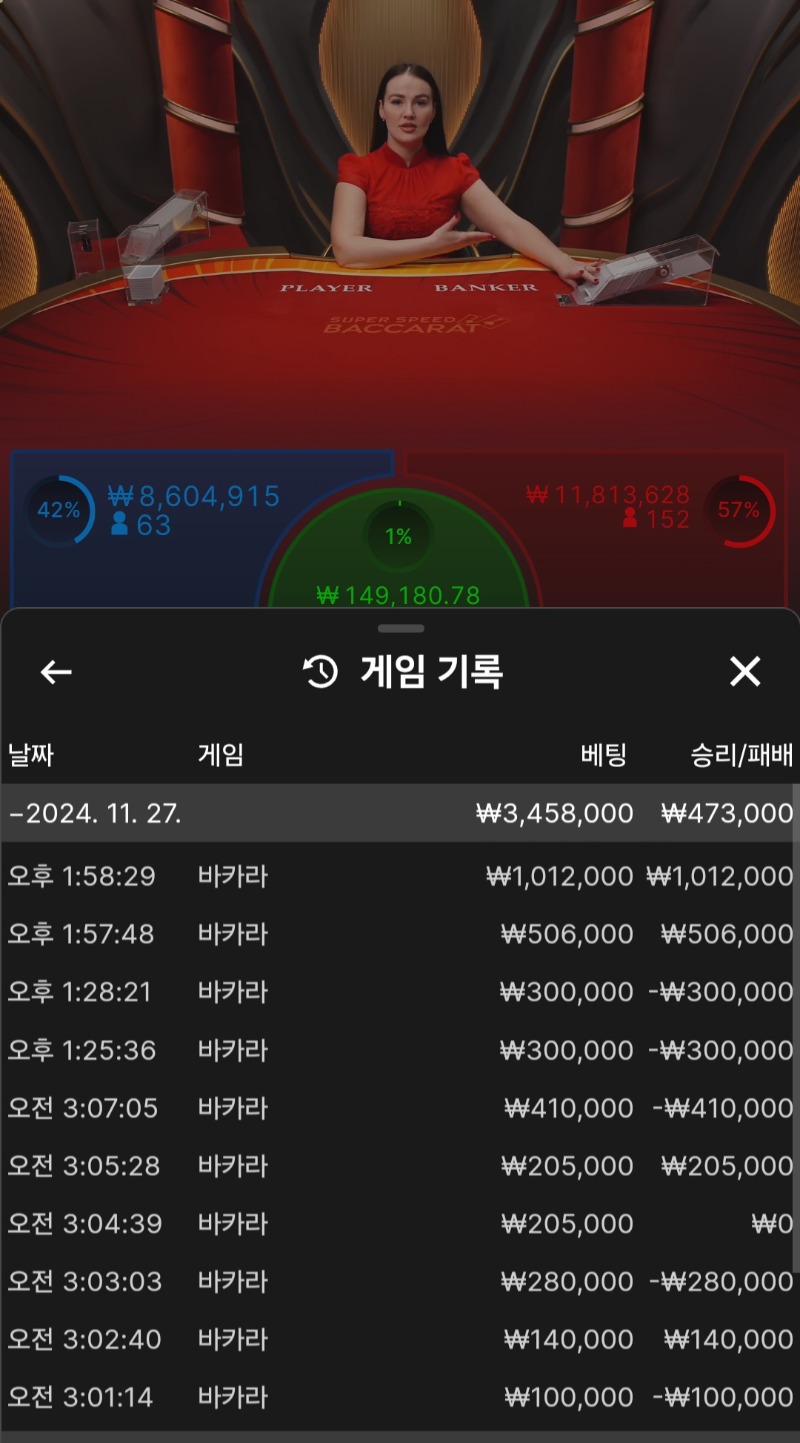View details of the 오후 1:28:21 round
Image resolution: width=800 pixels, height=1443 pixels.
pos(398,992)
